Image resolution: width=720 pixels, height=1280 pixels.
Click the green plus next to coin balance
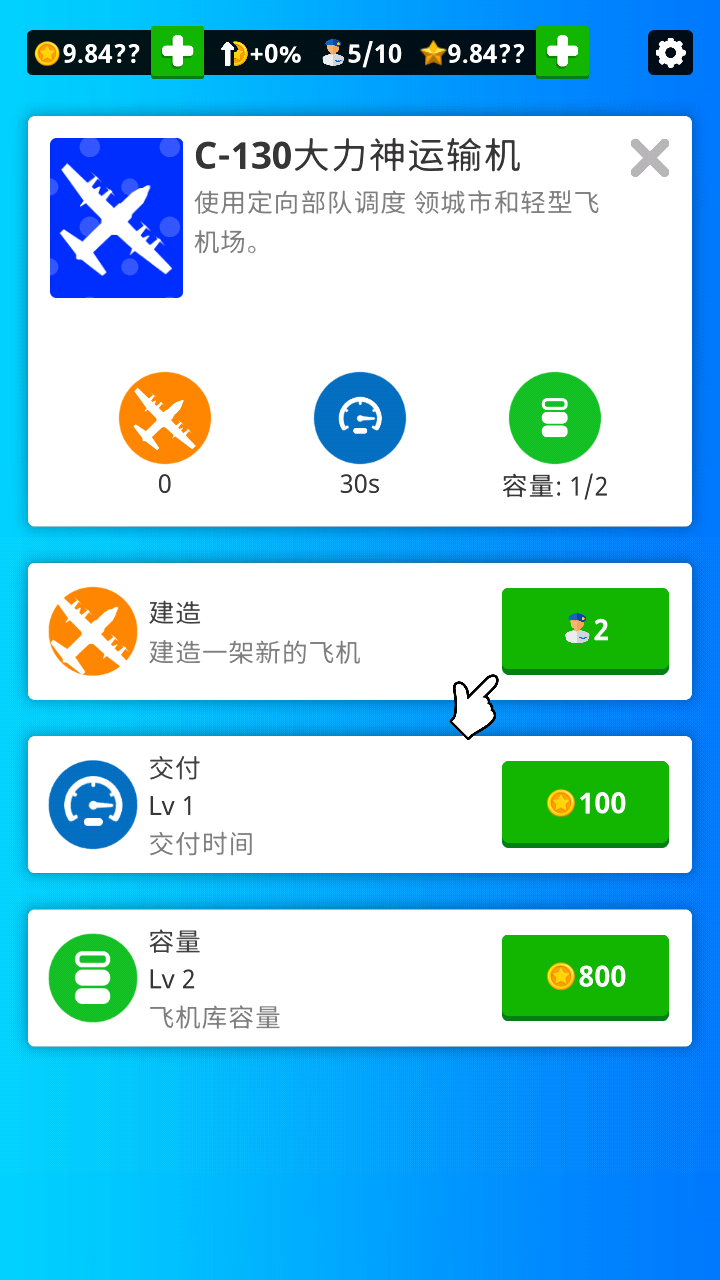(x=177, y=53)
